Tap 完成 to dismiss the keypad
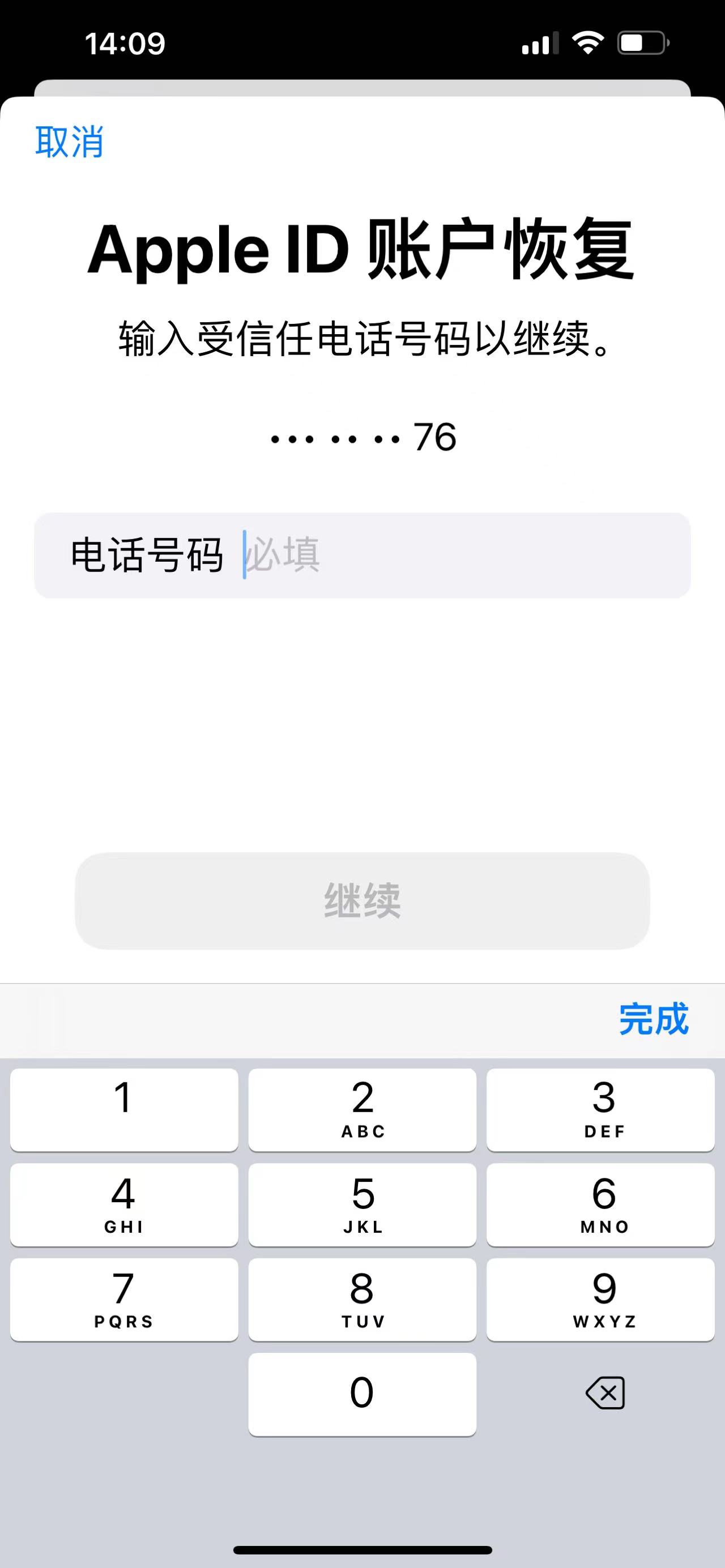This screenshot has height=1568, width=725. pyautogui.click(x=653, y=1019)
